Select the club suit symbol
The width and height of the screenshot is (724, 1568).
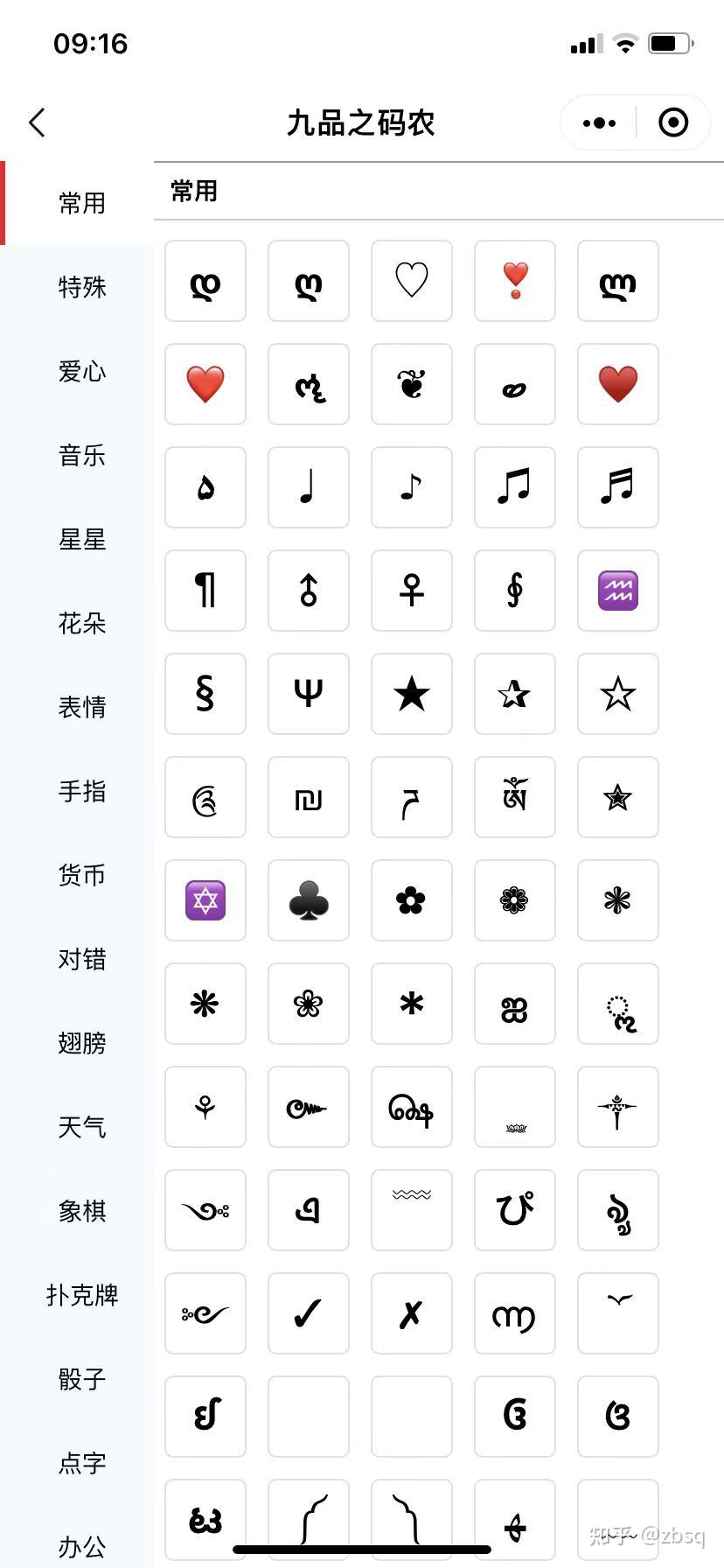pos(309,900)
